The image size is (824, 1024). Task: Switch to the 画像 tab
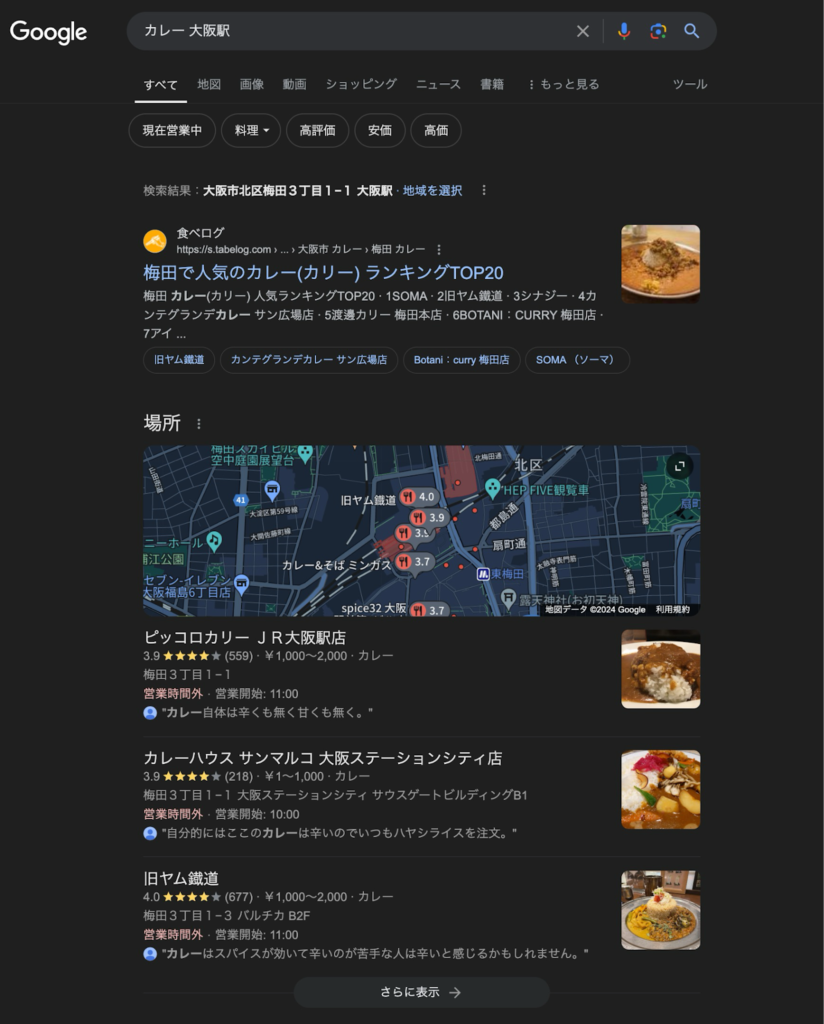tap(252, 85)
